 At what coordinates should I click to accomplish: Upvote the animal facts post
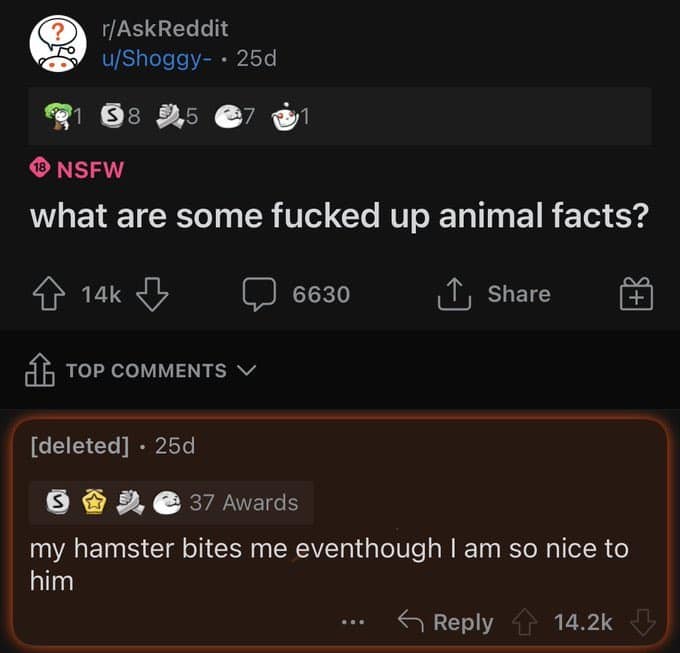pos(48,294)
